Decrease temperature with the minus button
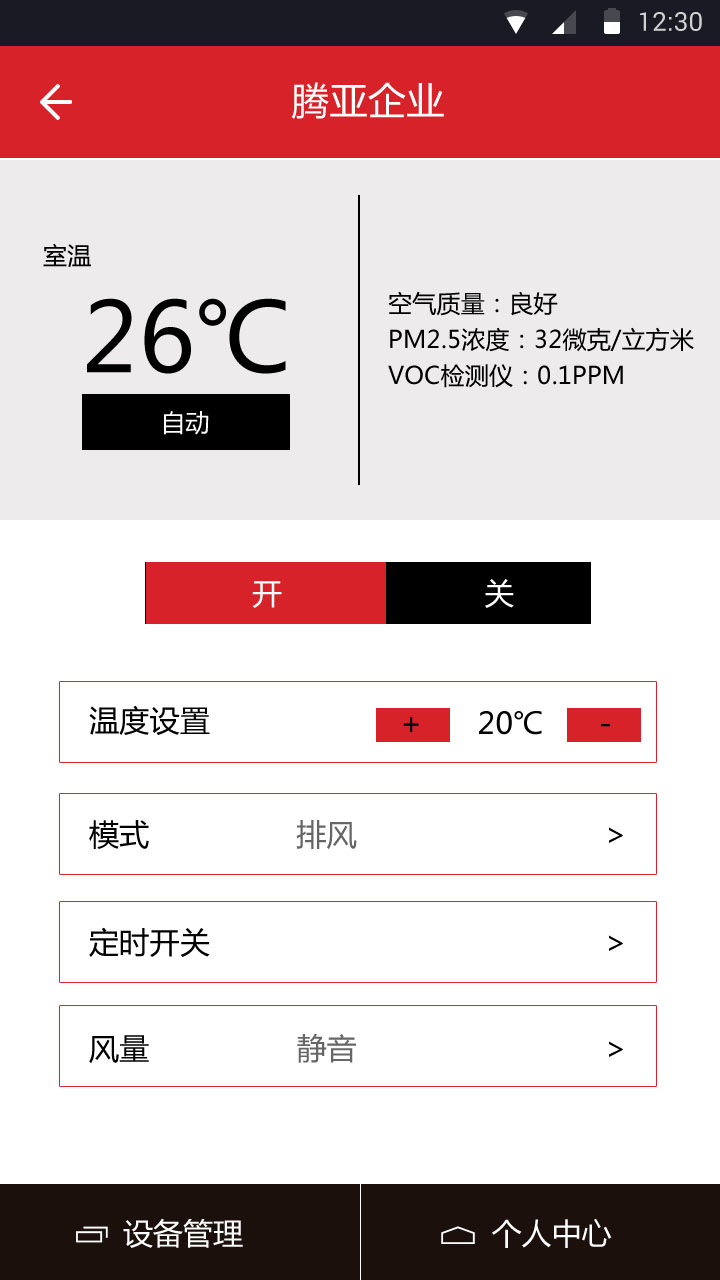Viewport: 720px width, 1280px height. coord(604,725)
